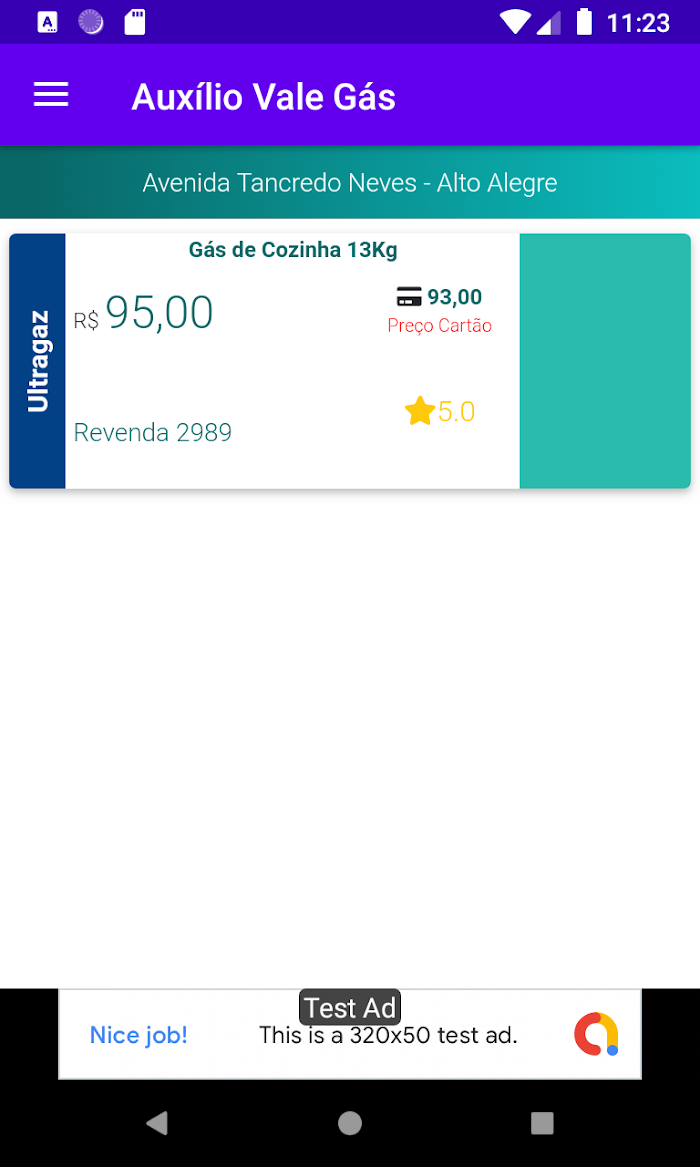
Task: Open the test ad banner
Action: pyautogui.click(x=350, y=1034)
